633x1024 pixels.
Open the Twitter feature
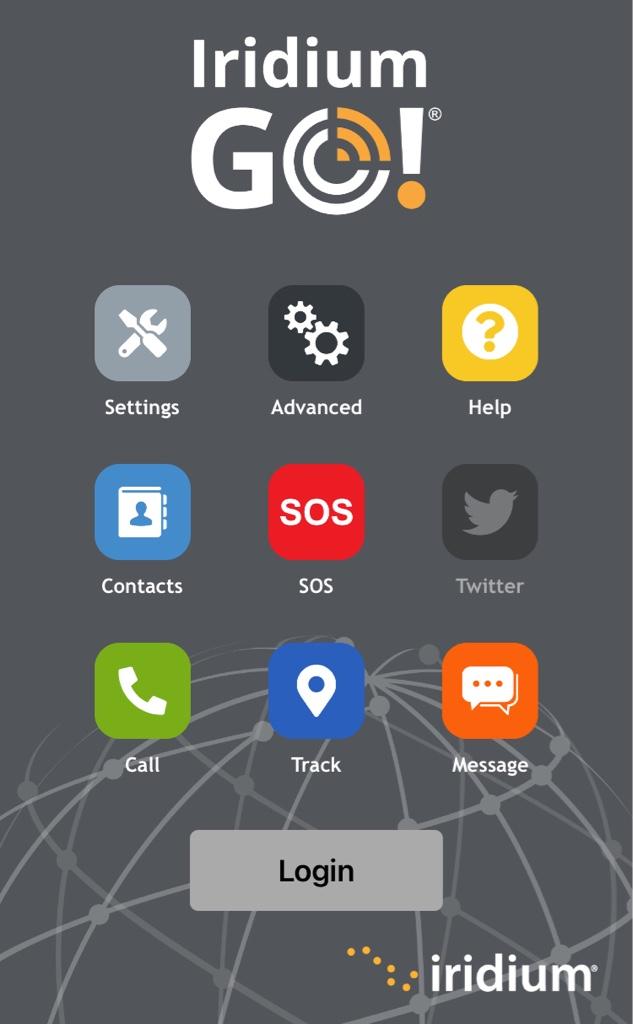tap(490, 512)
